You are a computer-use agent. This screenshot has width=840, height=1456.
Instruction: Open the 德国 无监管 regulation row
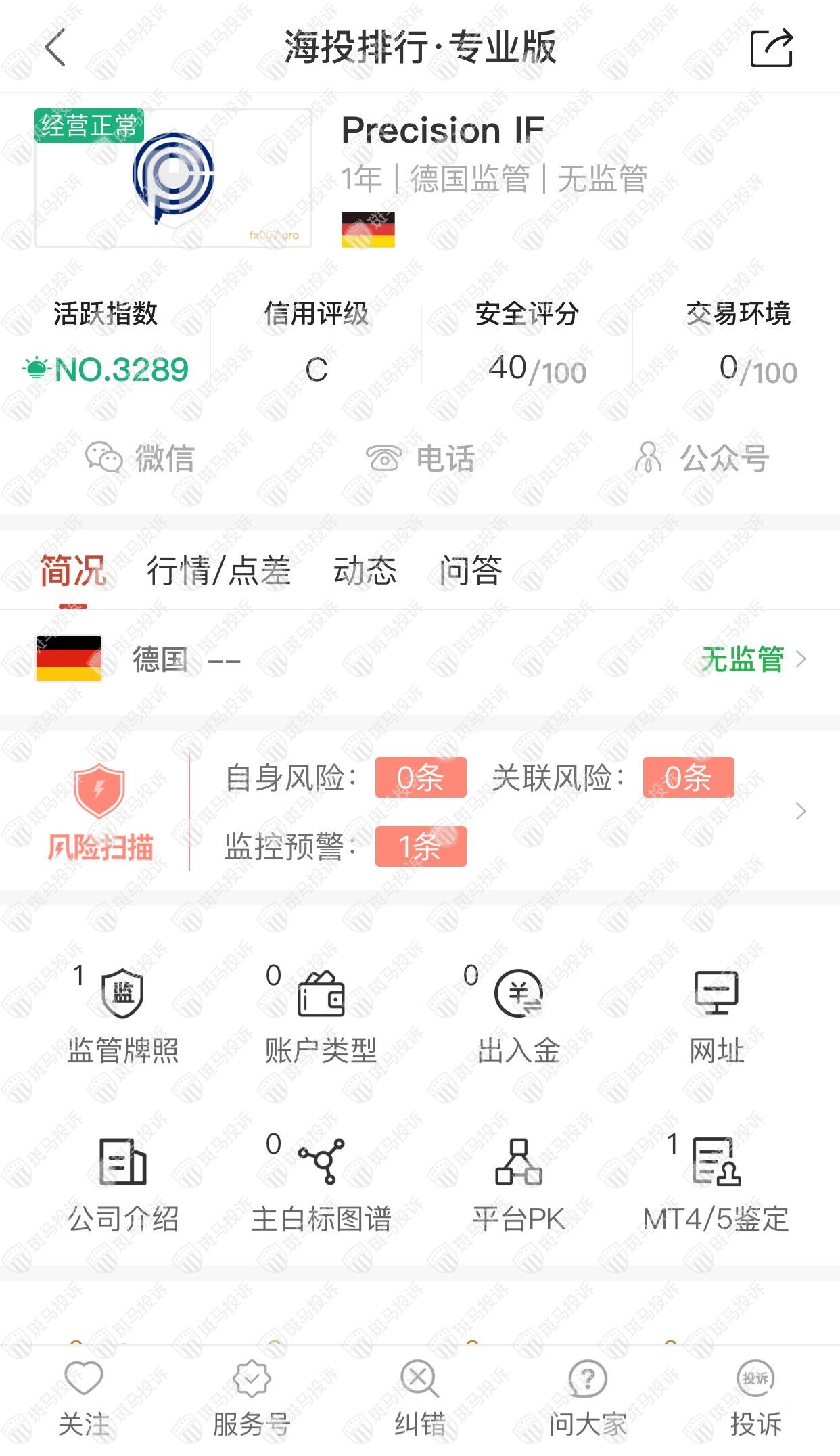pos(419,659)
